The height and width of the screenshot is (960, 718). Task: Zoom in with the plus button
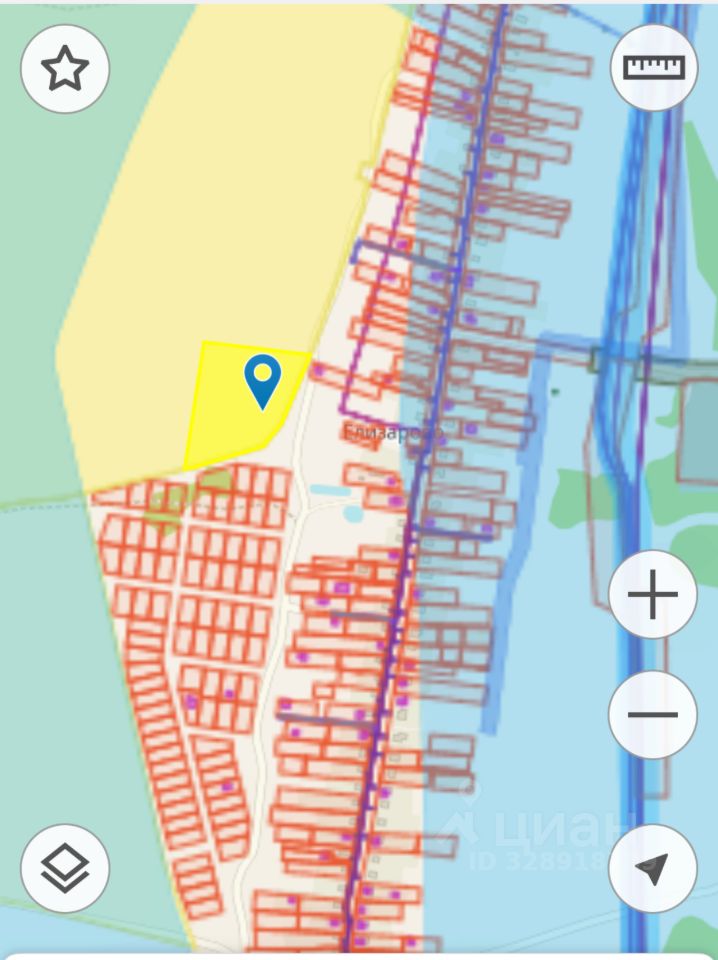[x=653, y=595]
